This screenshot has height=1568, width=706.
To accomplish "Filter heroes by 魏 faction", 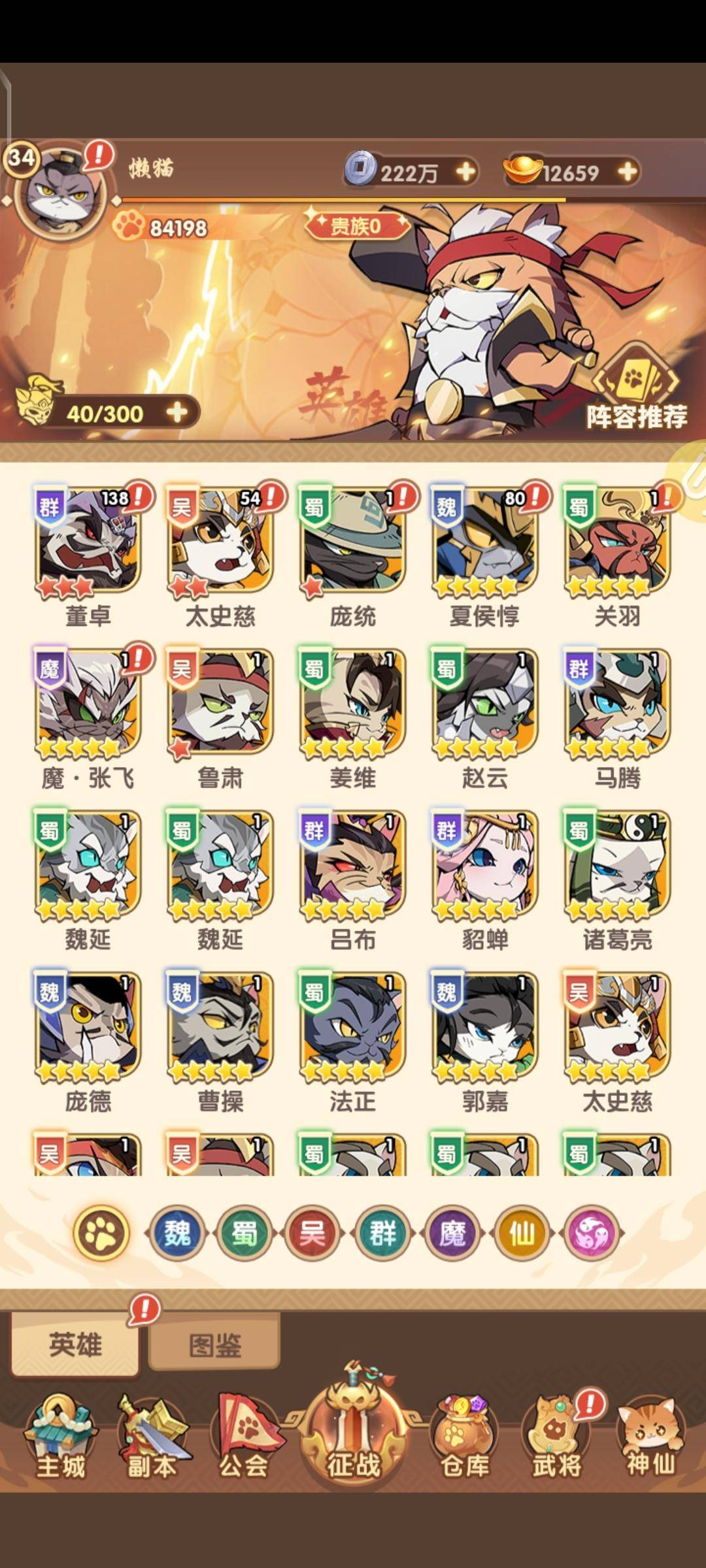I will [177, 1233].
